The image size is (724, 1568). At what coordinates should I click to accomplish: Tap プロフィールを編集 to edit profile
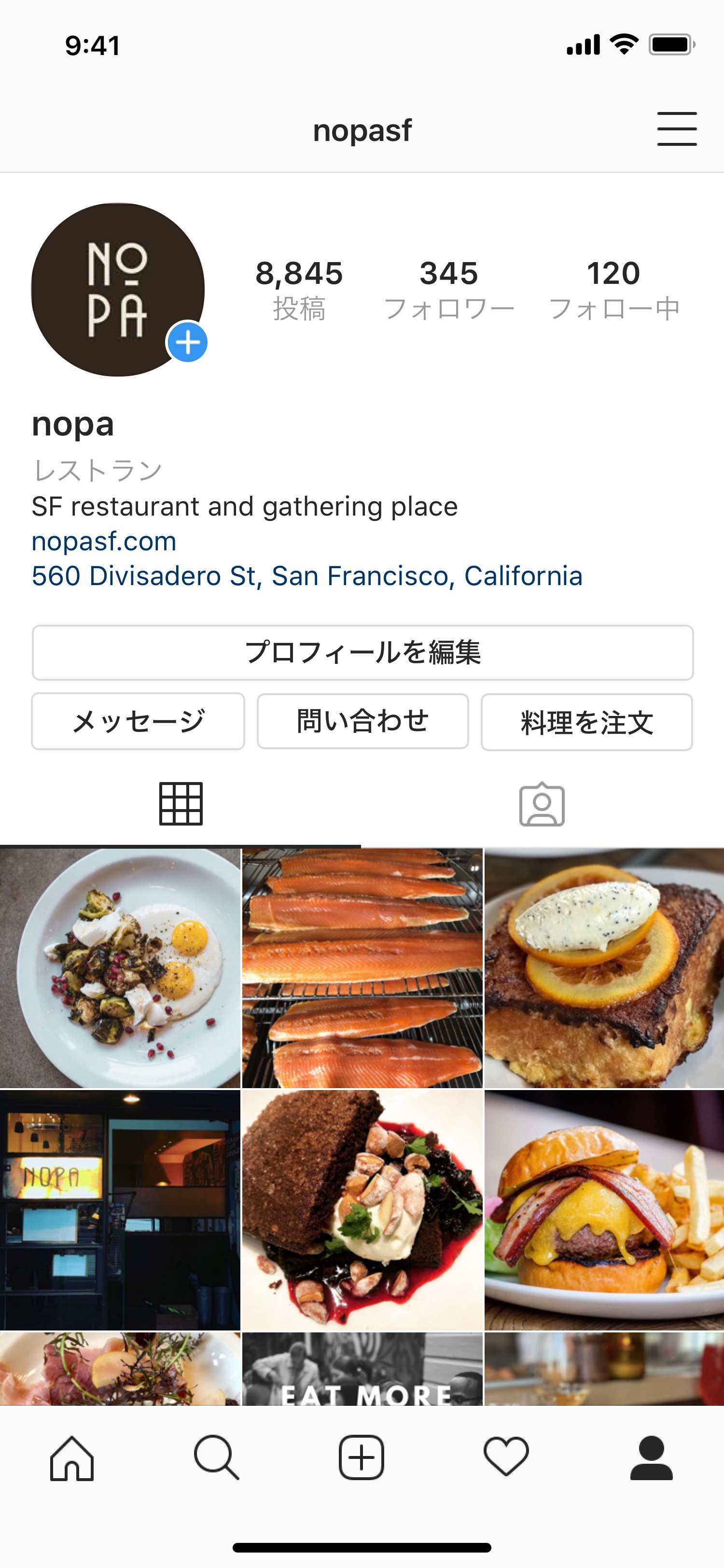362,653
